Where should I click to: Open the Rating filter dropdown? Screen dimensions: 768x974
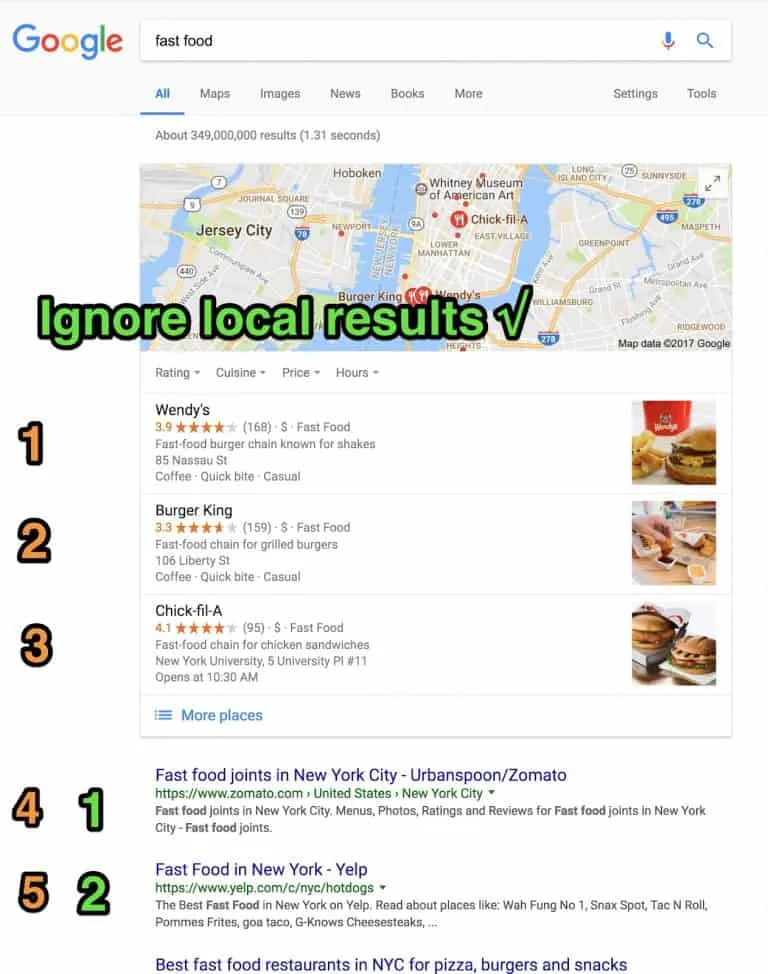176,372
